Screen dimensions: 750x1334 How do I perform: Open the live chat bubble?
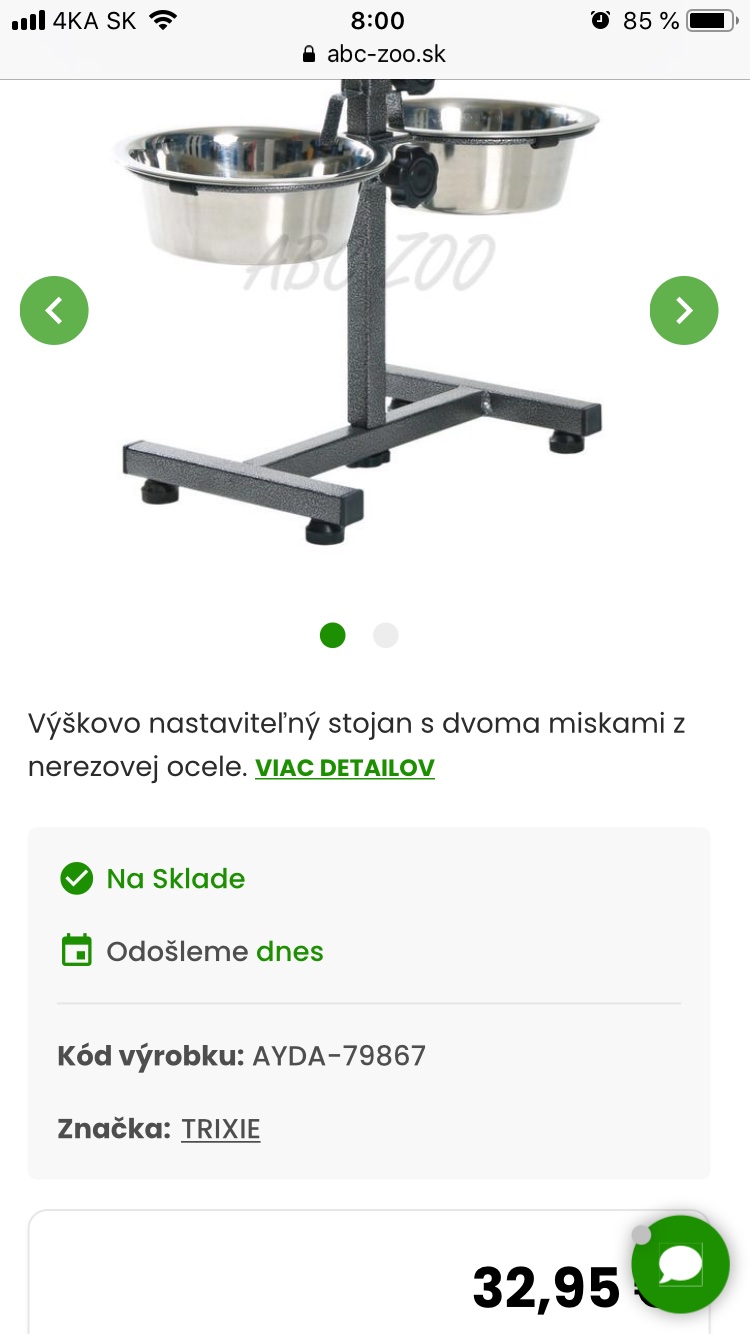(x=681, y=1265)
